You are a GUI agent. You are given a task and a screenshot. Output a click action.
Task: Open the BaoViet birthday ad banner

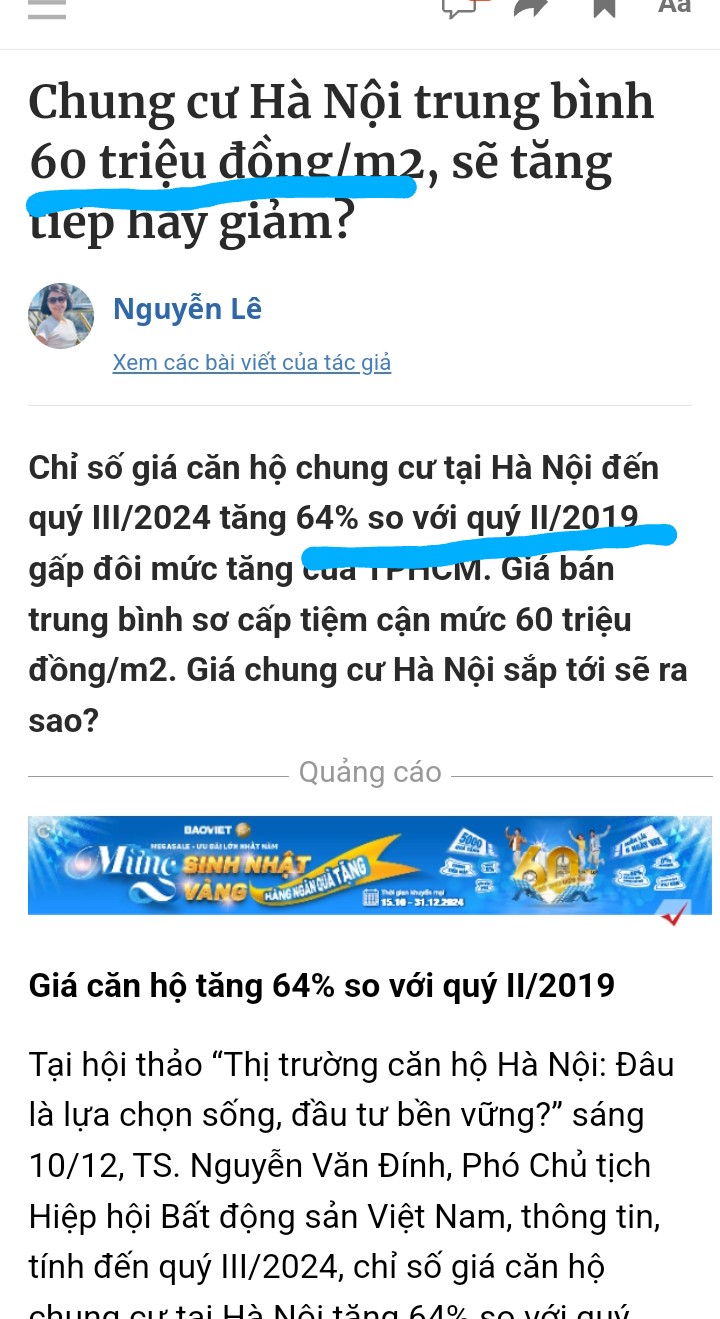369,865
